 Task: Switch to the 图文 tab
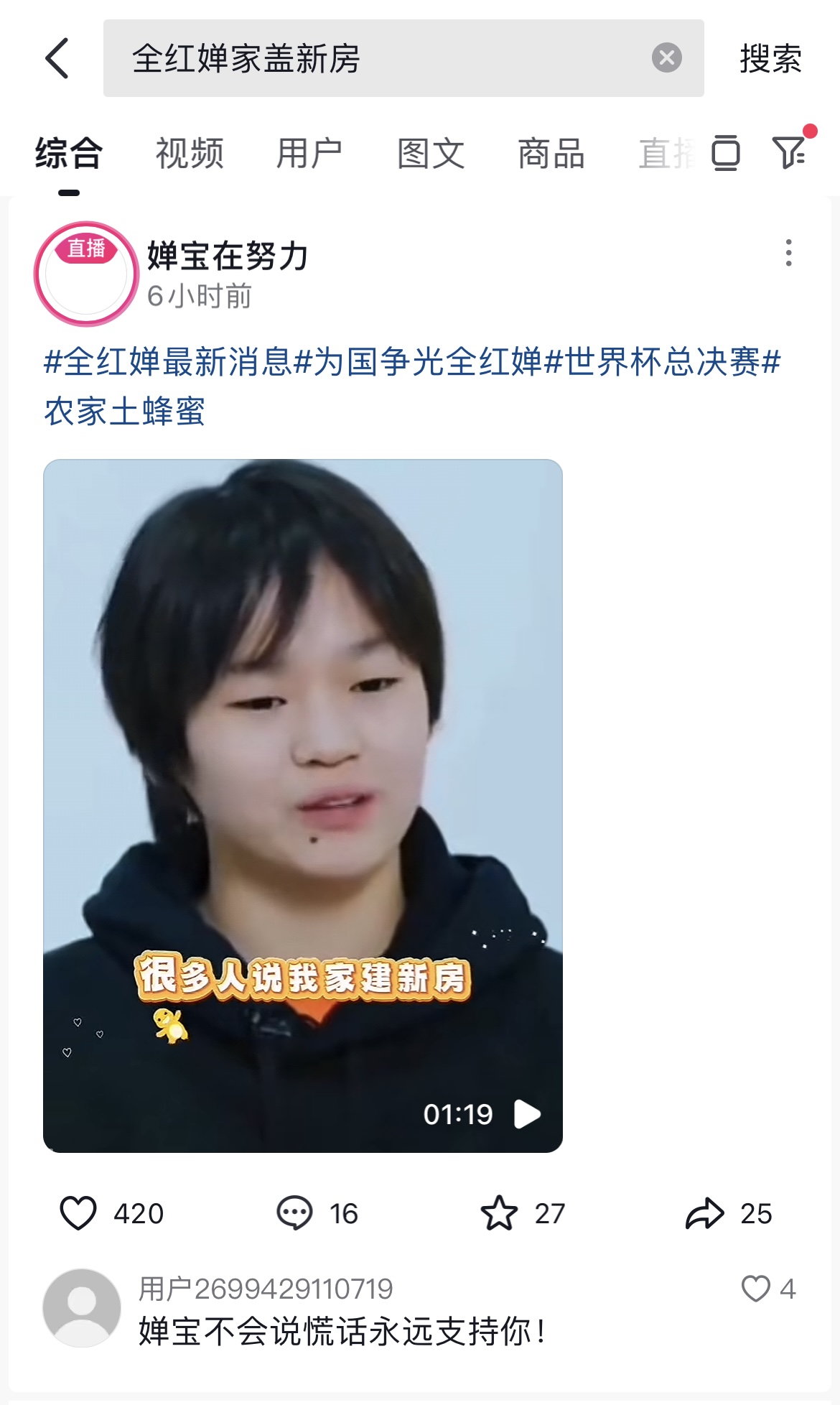[431, 154]
